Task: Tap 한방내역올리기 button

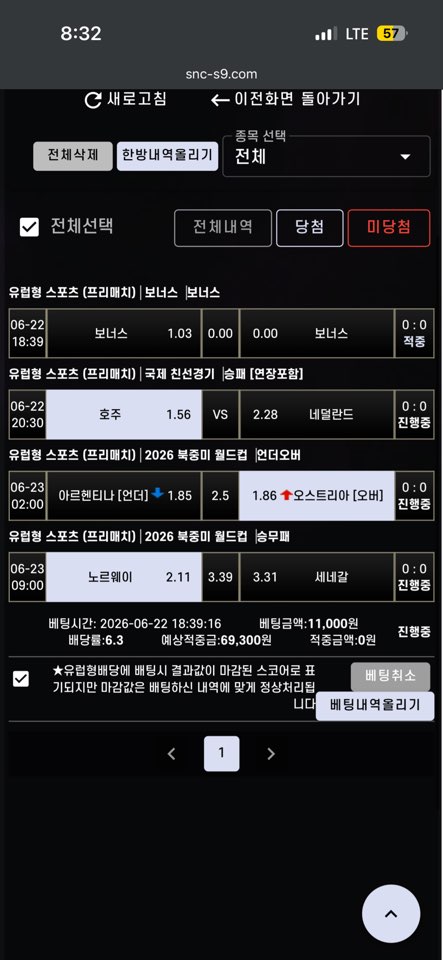Action: click(x=167, y=156)
